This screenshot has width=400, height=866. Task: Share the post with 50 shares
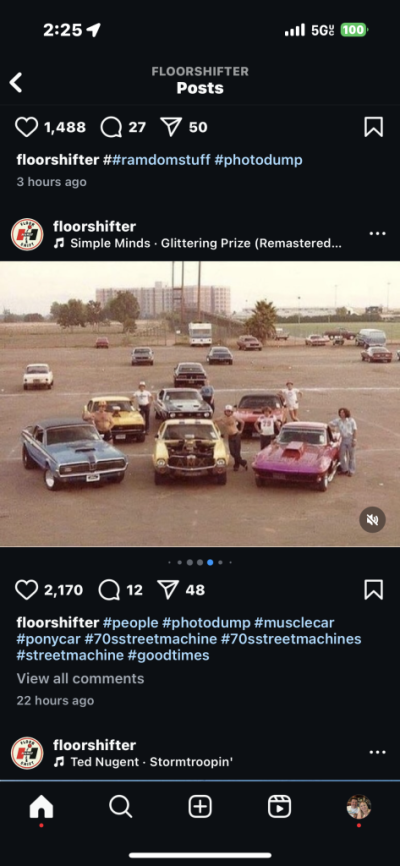pyautogui.click(x=171, y=127)
